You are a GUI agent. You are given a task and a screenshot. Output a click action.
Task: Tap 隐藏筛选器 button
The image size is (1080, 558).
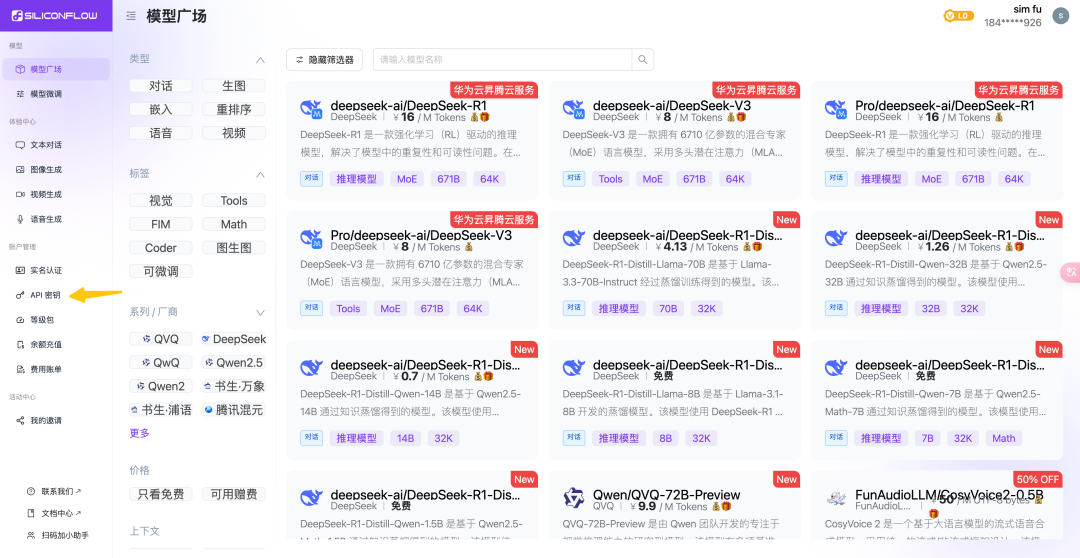pos(324,60)
